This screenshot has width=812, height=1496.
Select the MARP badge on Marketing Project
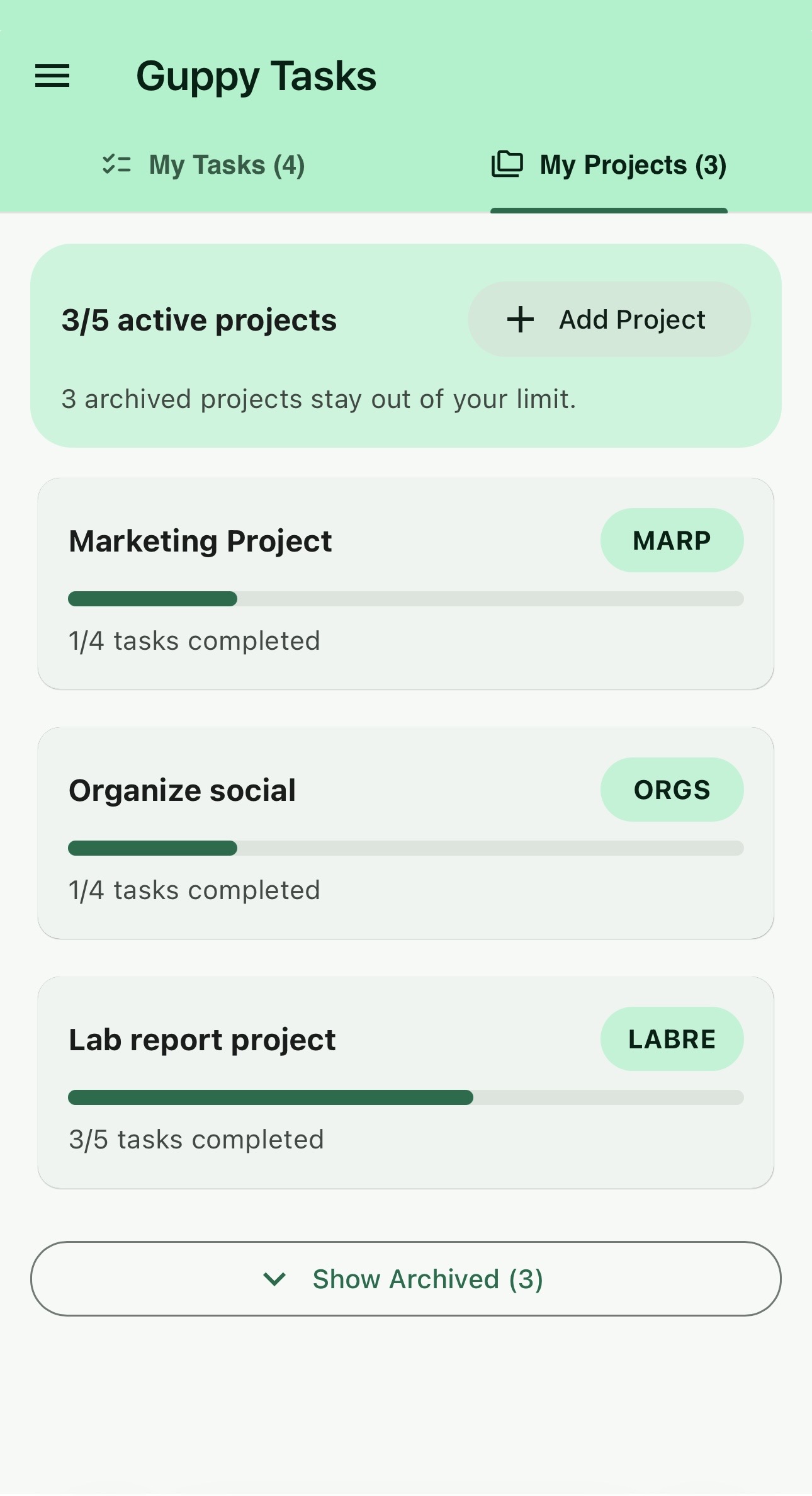pos(672,540)
